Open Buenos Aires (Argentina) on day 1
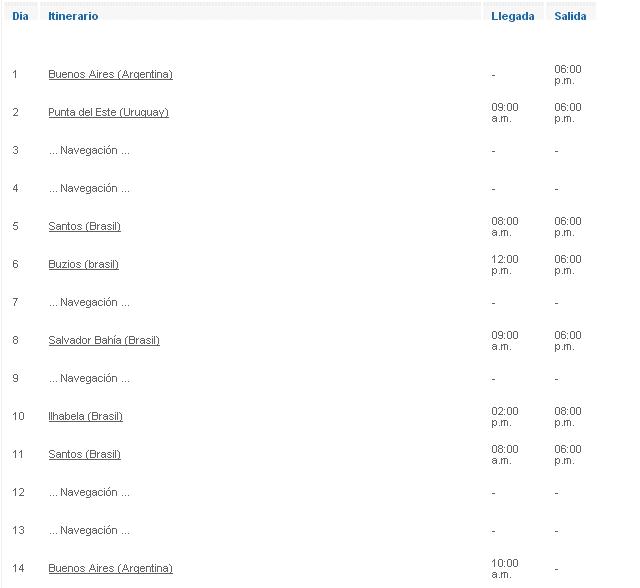The image size is (640, 588). pos(110,74)
